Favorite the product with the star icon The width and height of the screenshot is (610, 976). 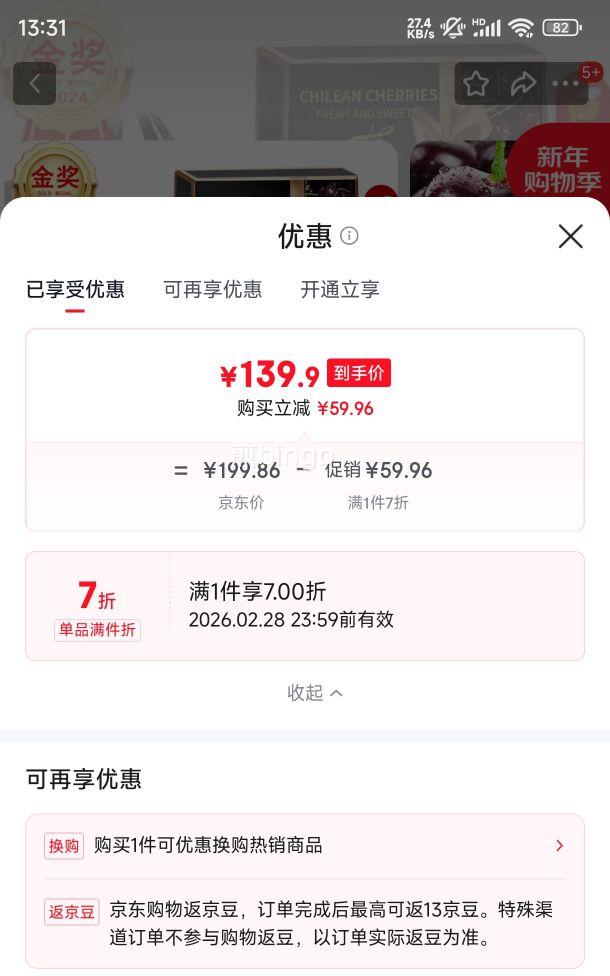coord(476,83)
